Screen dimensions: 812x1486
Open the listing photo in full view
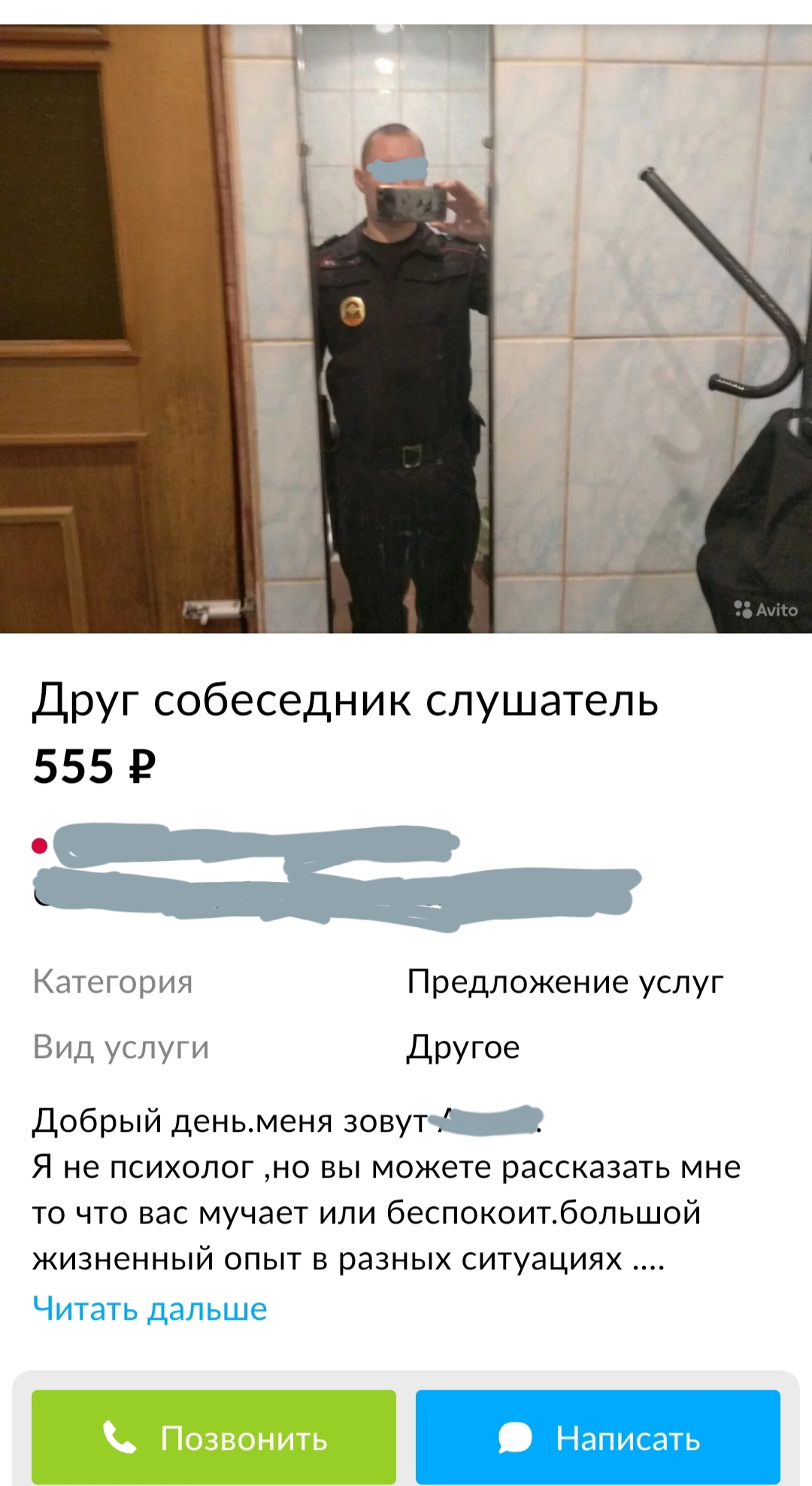point(406,329)
